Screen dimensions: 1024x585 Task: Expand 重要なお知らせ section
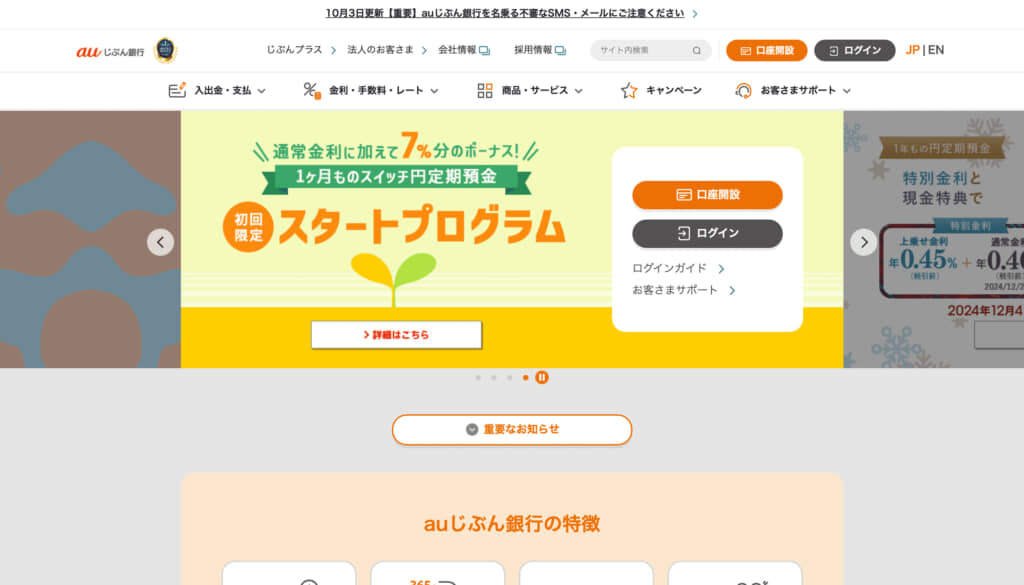click(x=512, y=429)
